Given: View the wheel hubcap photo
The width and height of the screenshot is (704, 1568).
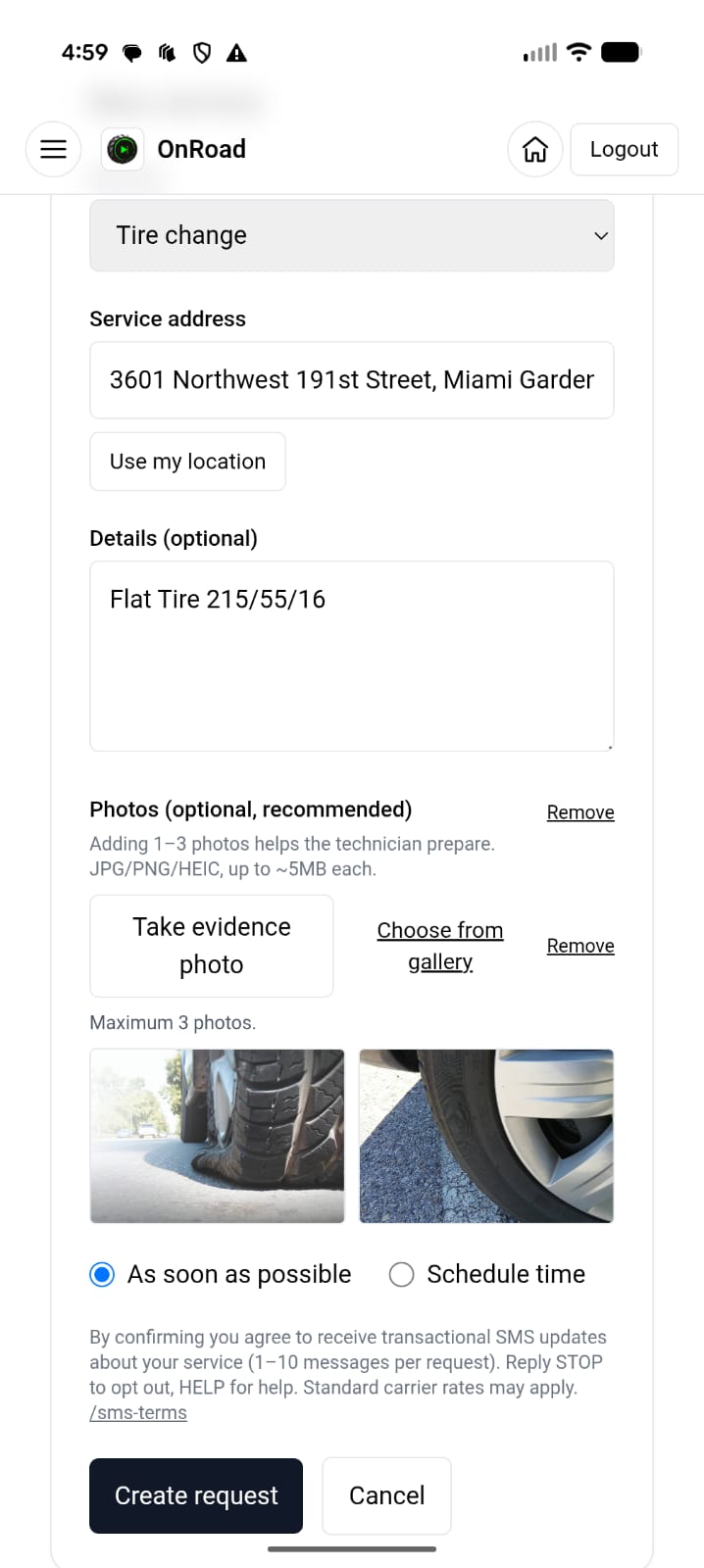Looking at the screenshot, I should click(486, 1136).
